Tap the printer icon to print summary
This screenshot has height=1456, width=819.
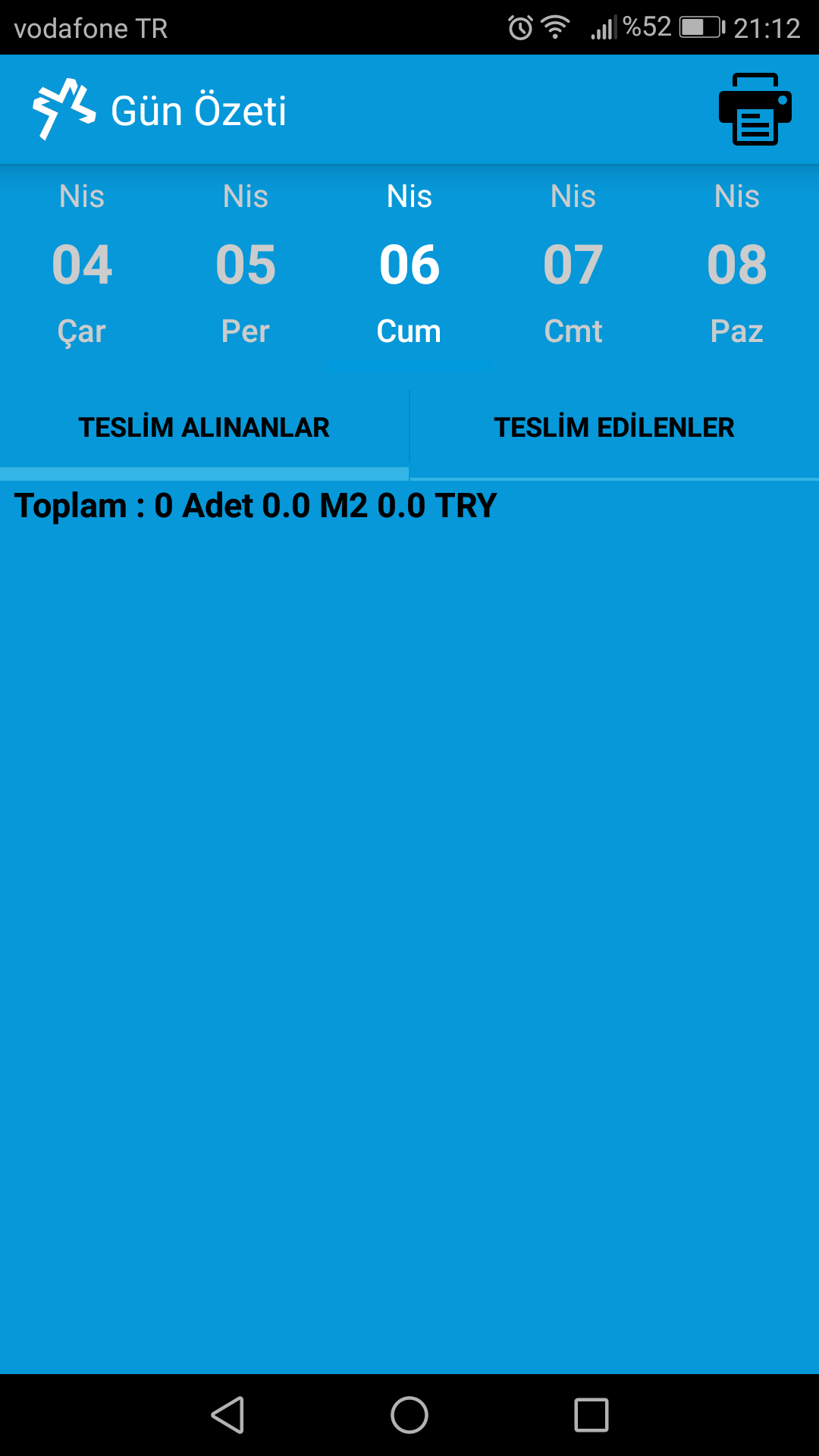[755, 109]
